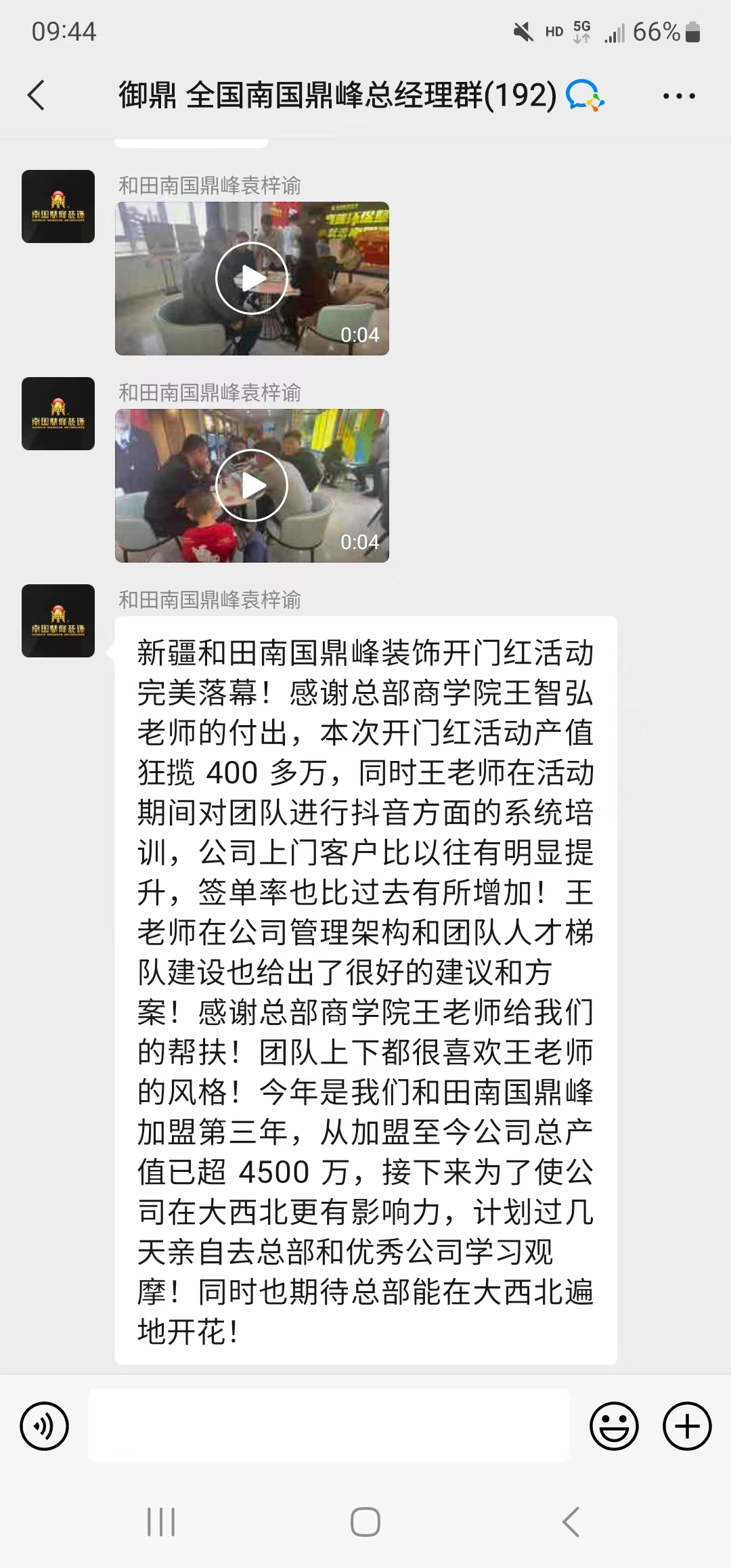The width and height of the screenshot is (731, 1568).
Task: Open sender avatar beside the long text message
Action: tap(58, 621)
